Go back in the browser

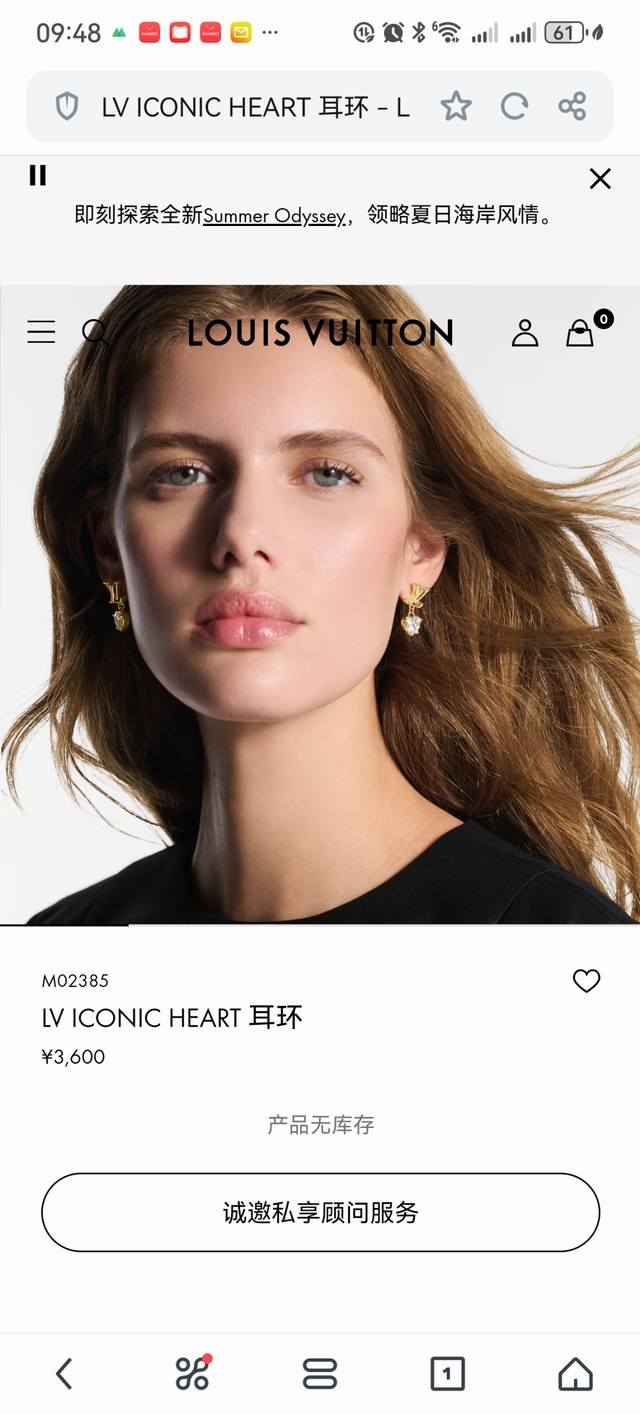click(x=64, y=1373)
